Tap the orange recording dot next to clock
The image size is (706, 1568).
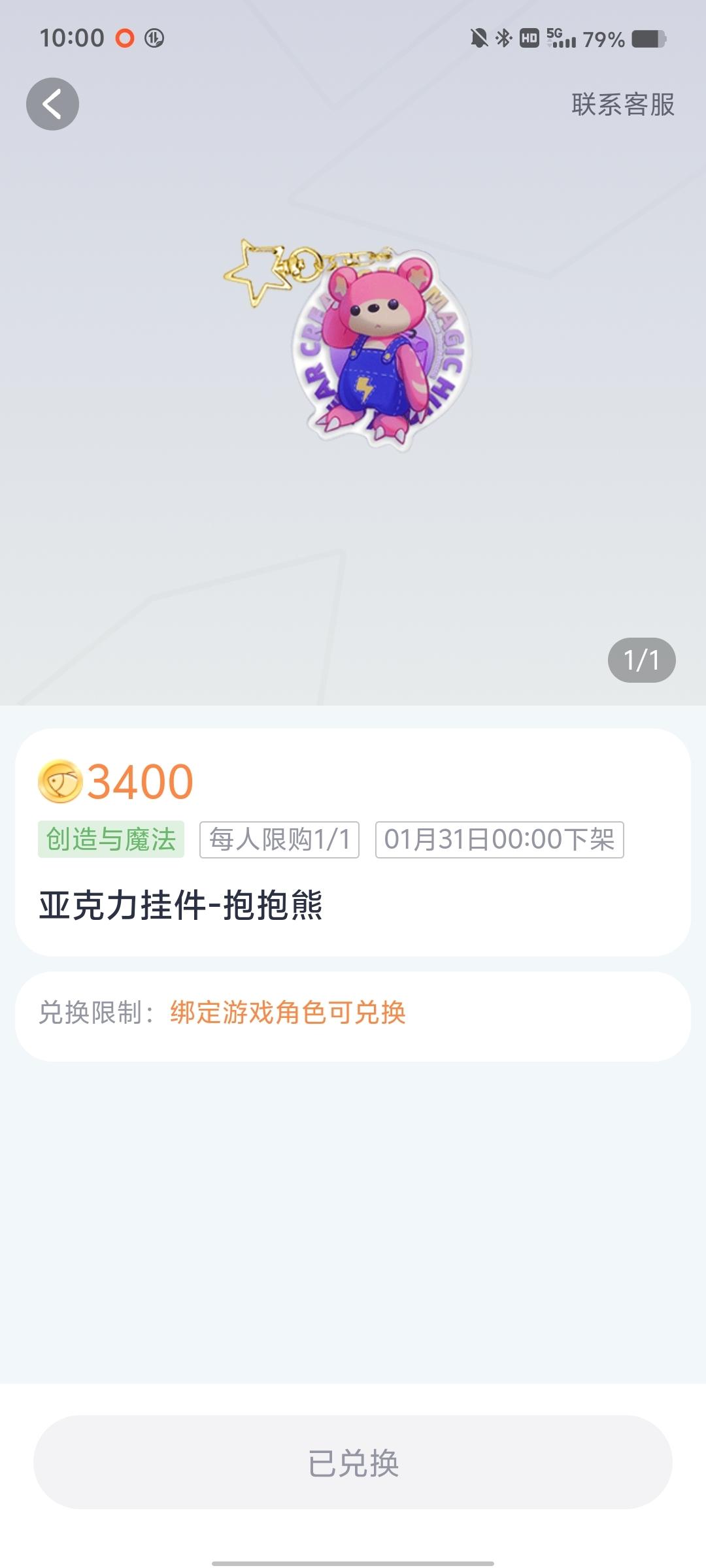point(124,39)
